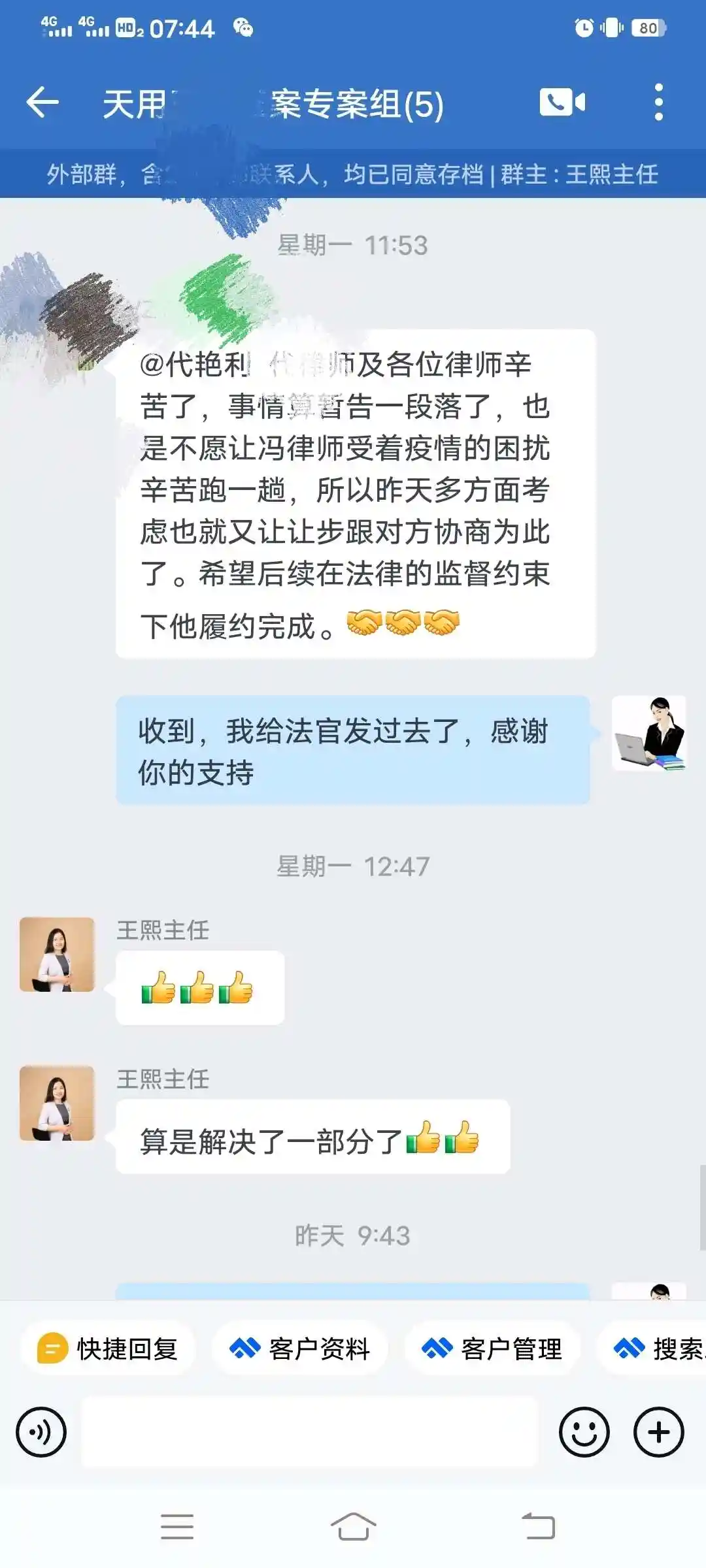Open the three-dot overflow menu
The width and height of the screenshot is (706, 1568).
[658, 103]
